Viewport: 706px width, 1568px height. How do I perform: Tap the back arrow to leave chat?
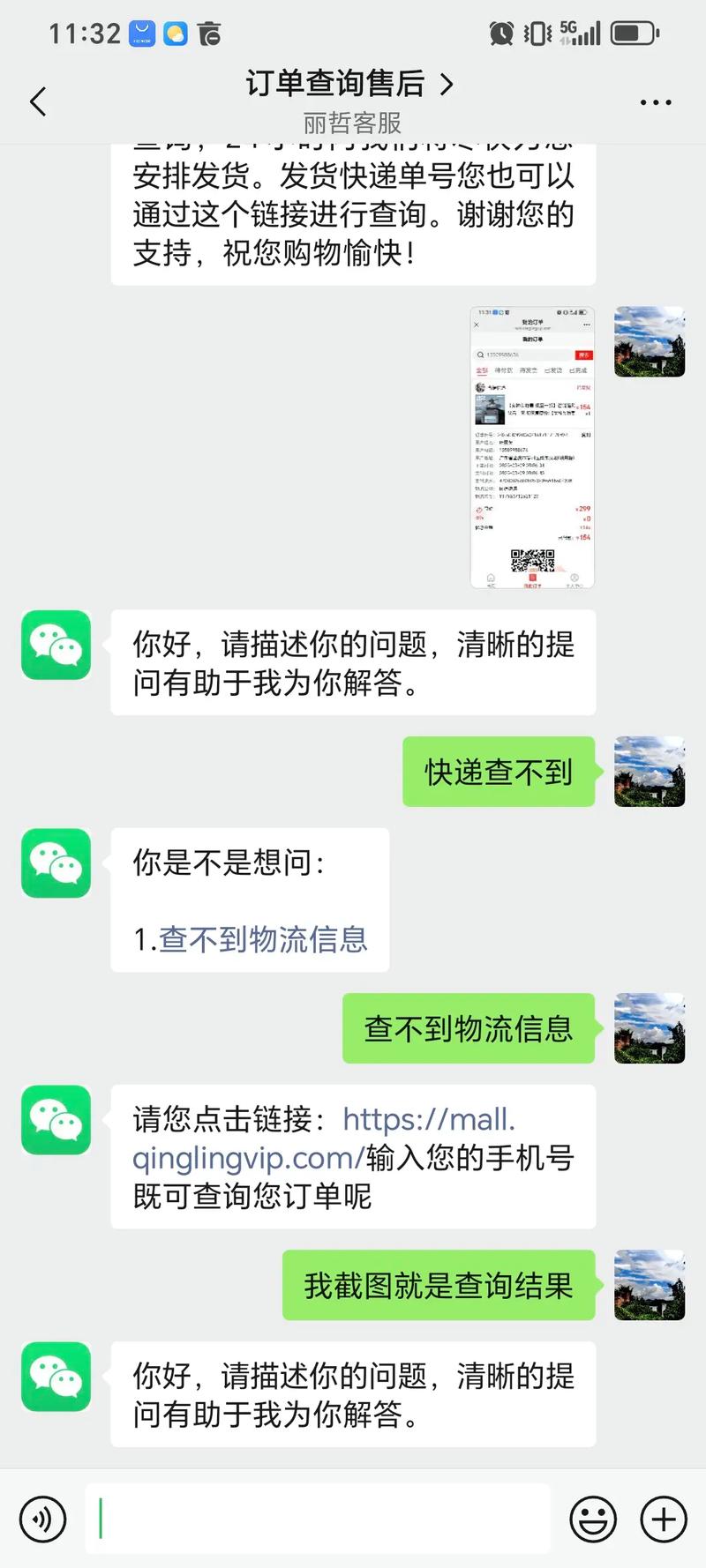pos(37,101)
